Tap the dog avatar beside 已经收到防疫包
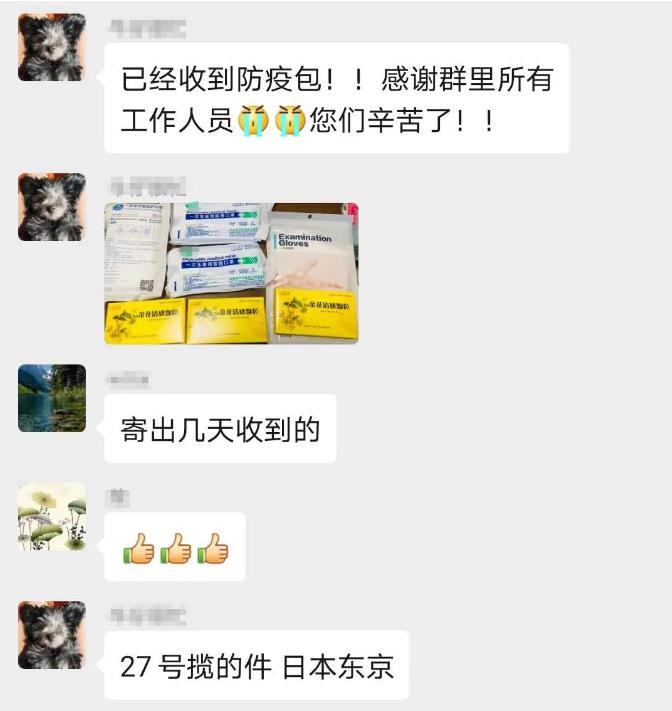Viewport: 672px width, 711px height. click(52, 47)
